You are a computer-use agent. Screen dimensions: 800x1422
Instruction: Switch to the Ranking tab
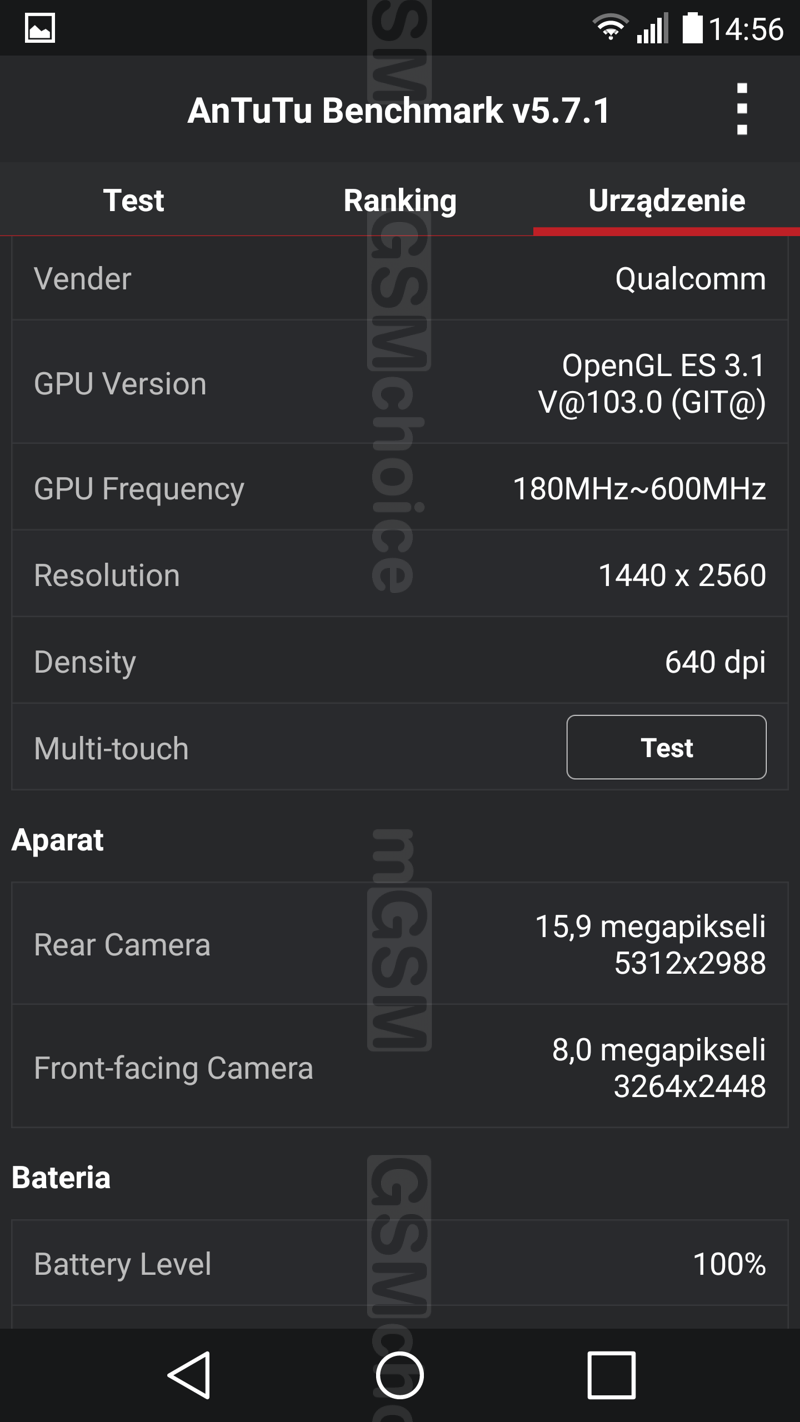(400, 200)
